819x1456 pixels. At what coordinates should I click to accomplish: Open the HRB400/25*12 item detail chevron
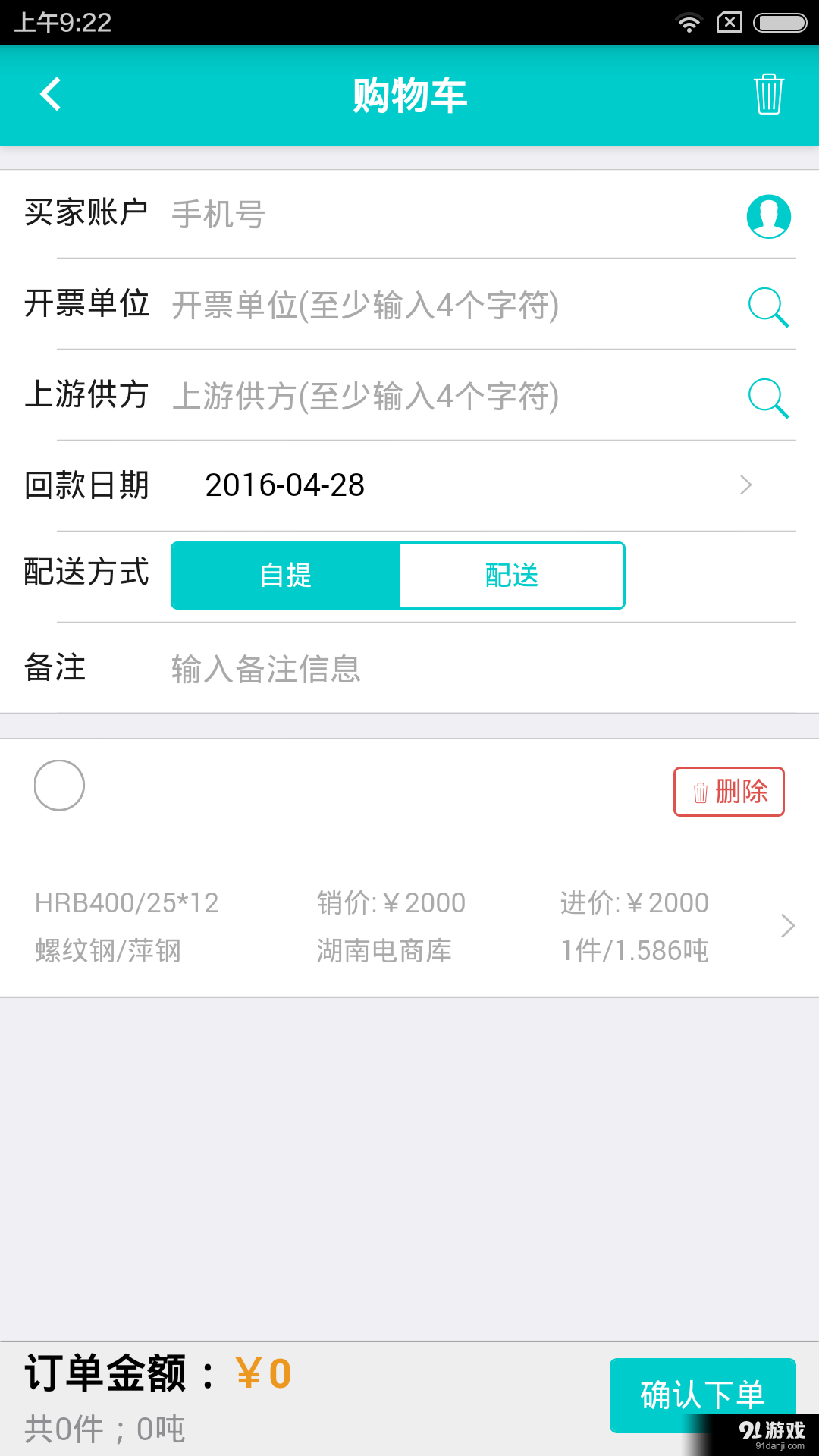[x=786, y=925]
